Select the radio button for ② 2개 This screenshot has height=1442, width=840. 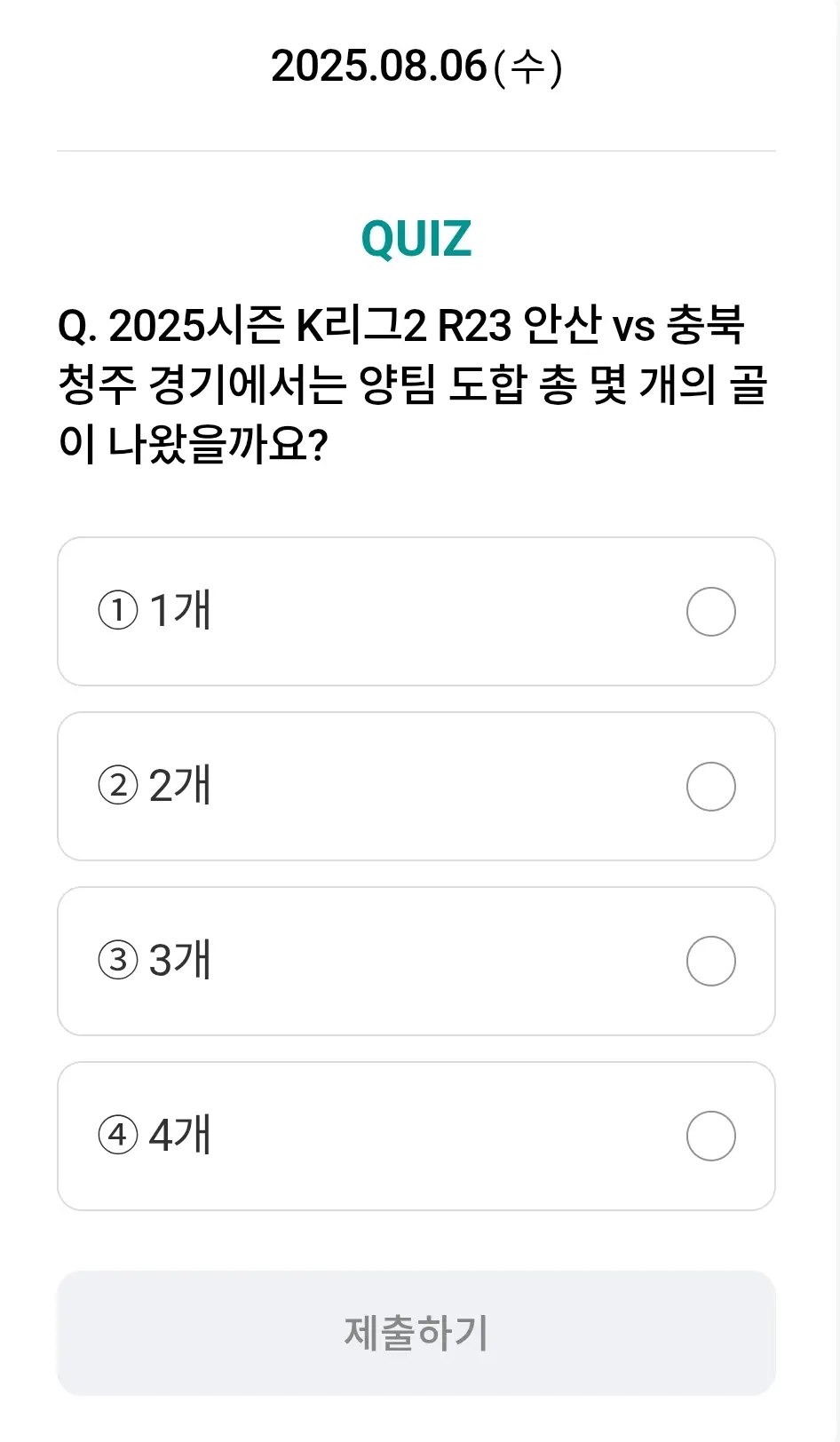[710, 786]
